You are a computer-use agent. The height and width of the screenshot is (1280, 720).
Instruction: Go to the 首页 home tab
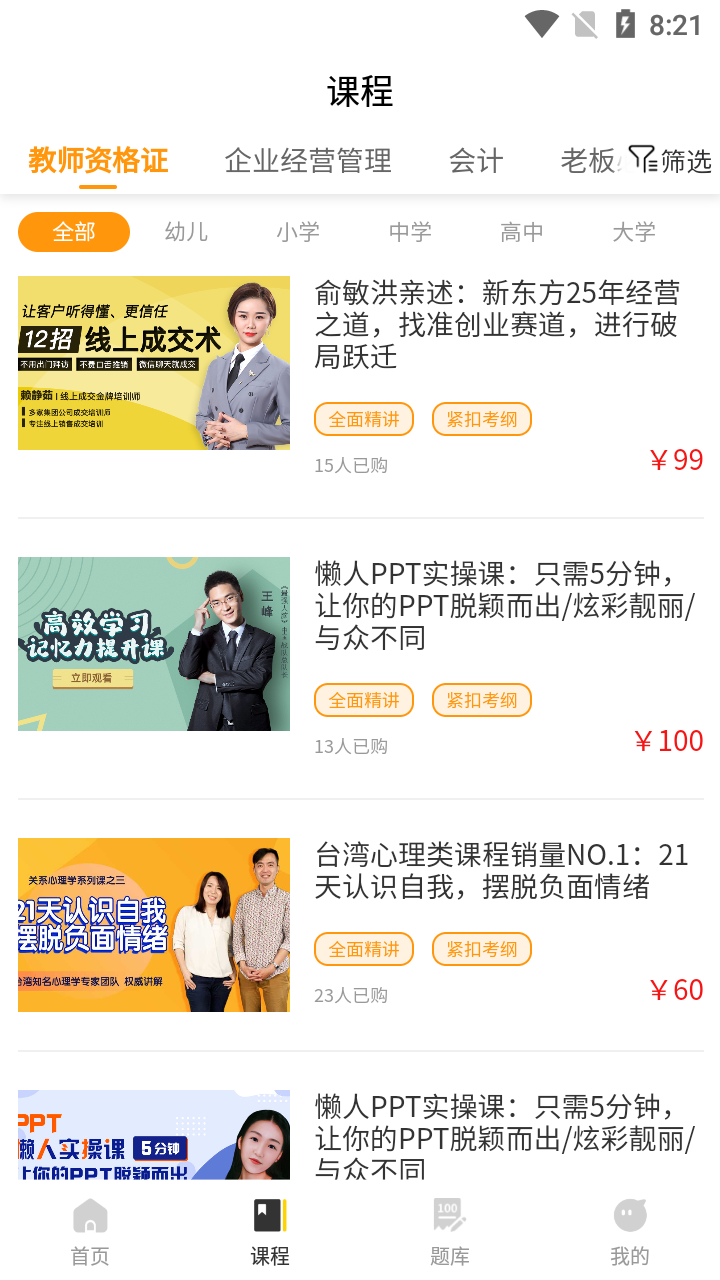(90, 1232)
